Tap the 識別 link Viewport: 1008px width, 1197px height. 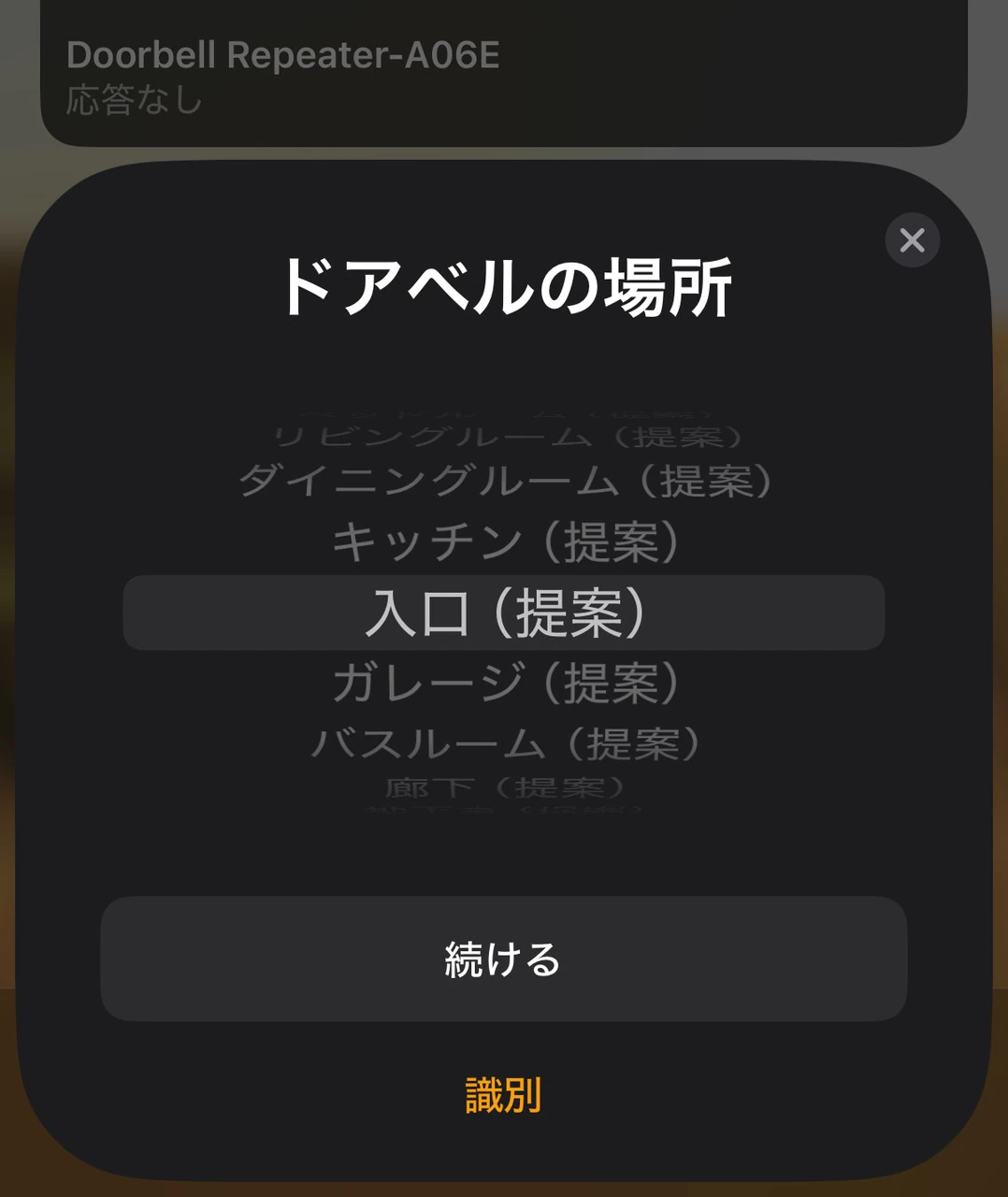click(503, 1094)
